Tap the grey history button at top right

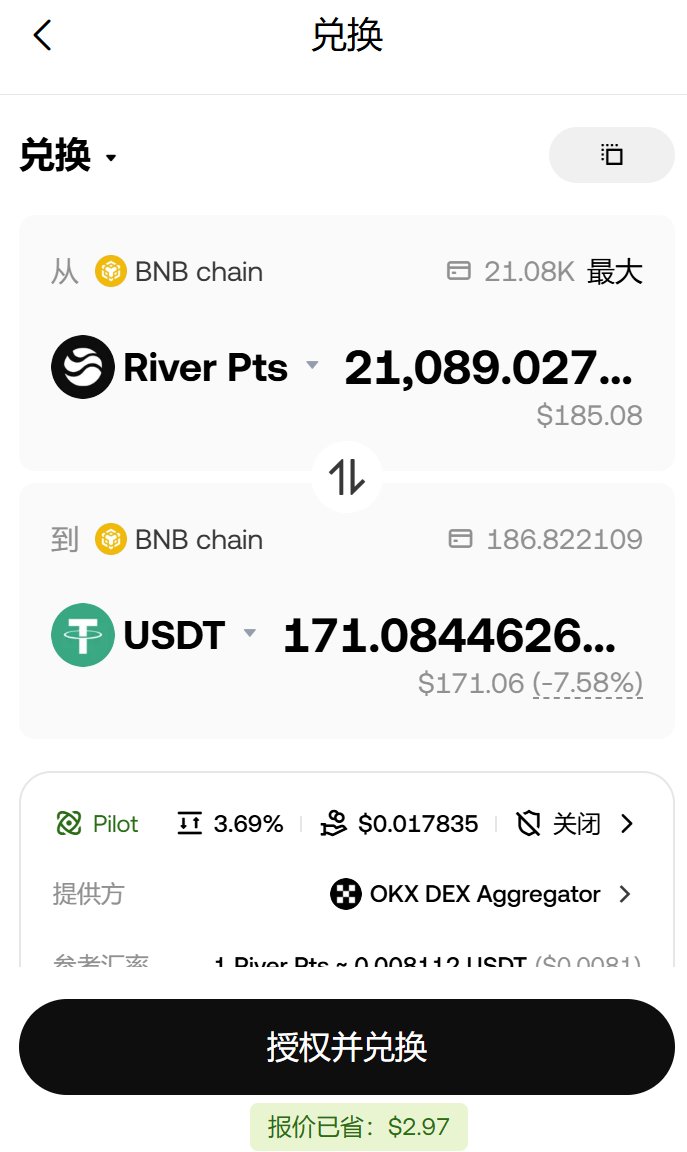(x=611, y=154)
